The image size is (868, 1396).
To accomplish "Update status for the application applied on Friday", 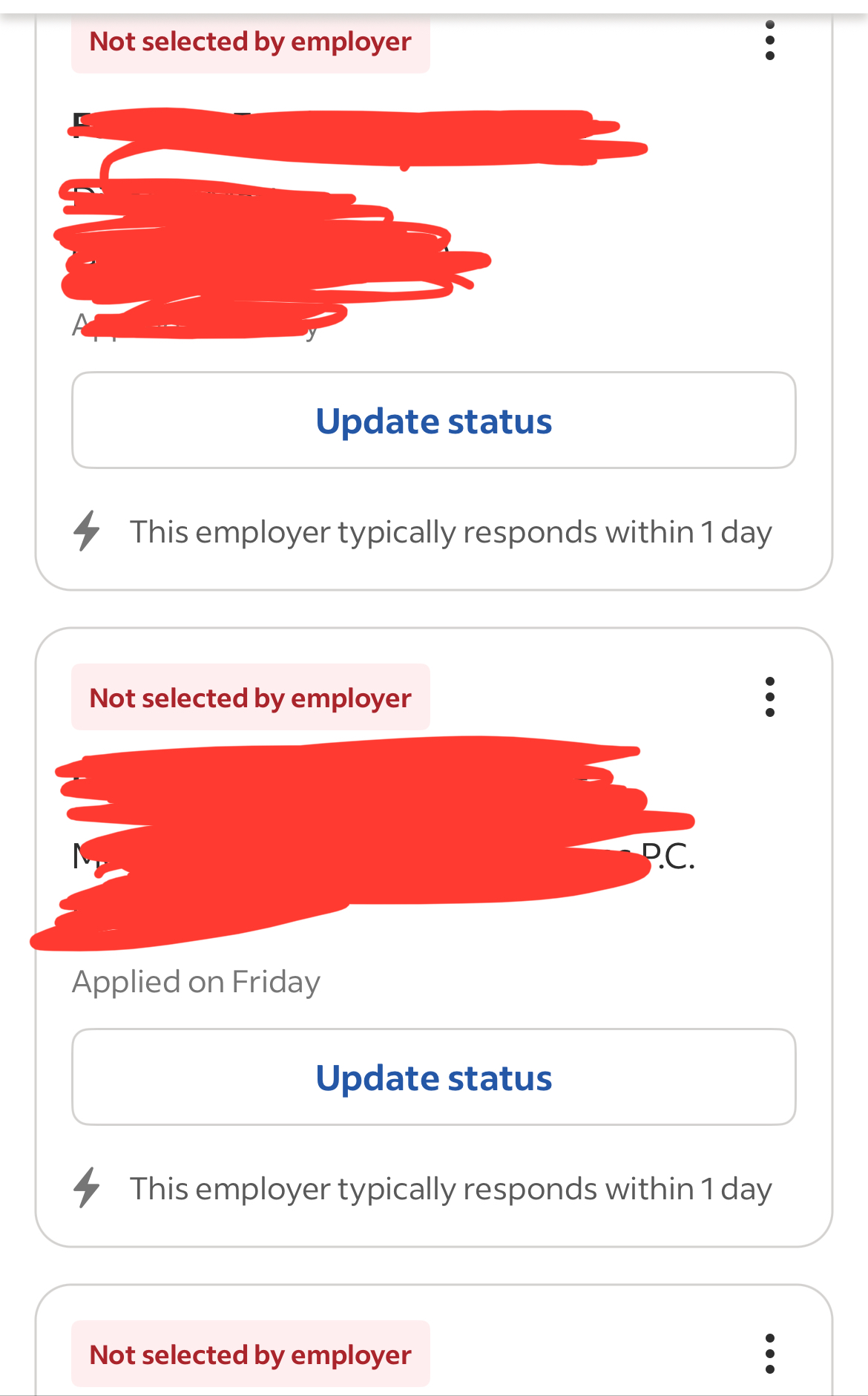I will pyautogui.click(x=434, y=1078).
